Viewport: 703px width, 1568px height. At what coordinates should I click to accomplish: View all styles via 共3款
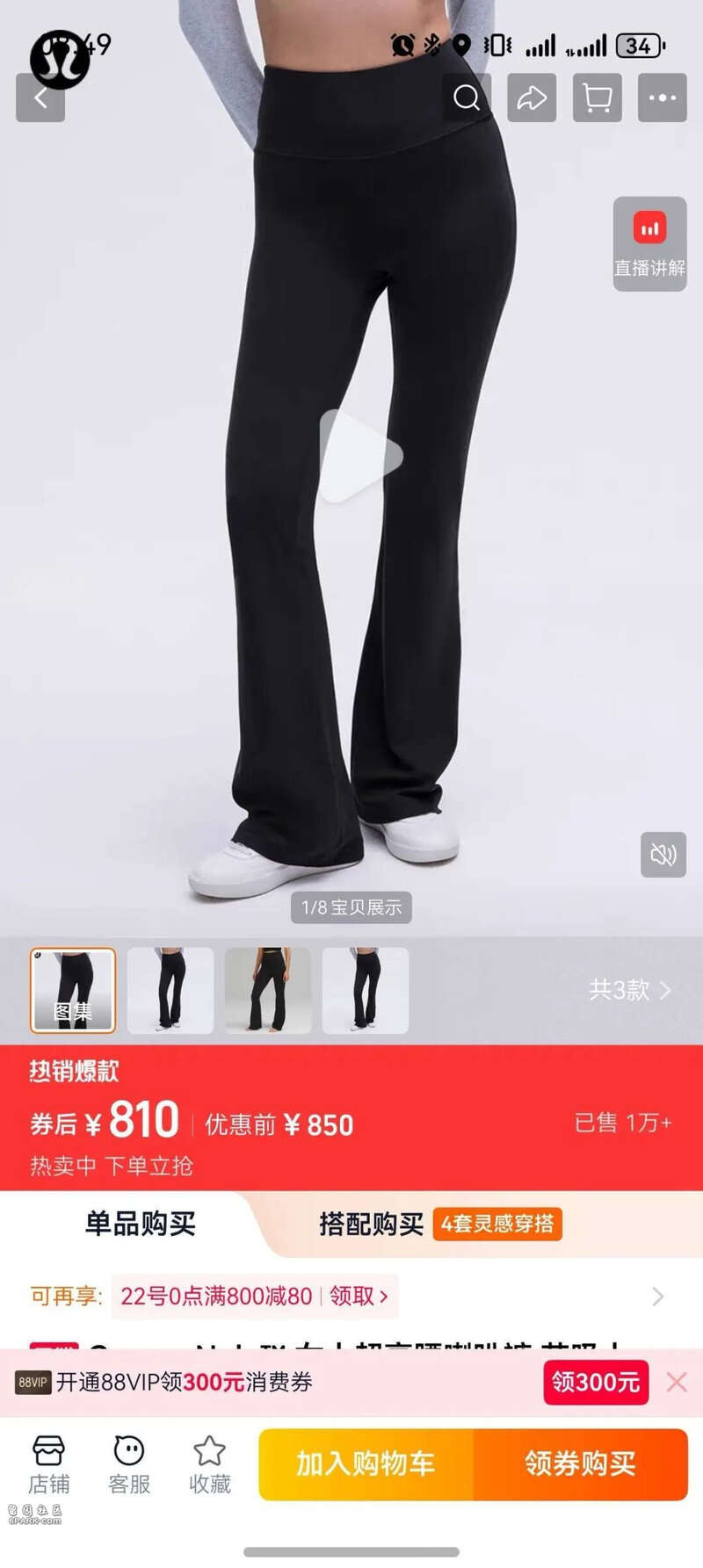(629, 990)
